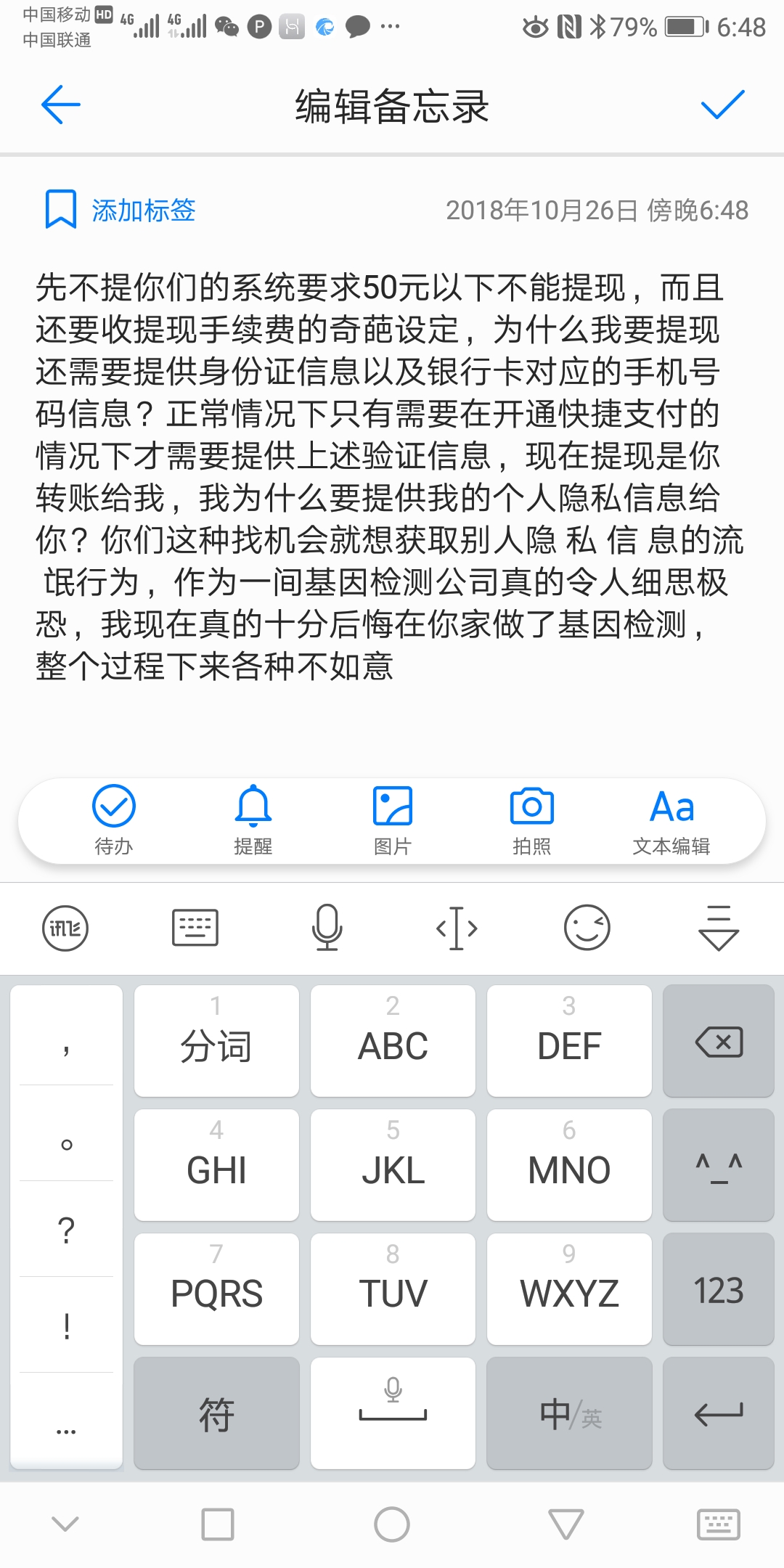
Task: Open camera via 拍照
Action: pyautogui.click(x=532, y=820)
